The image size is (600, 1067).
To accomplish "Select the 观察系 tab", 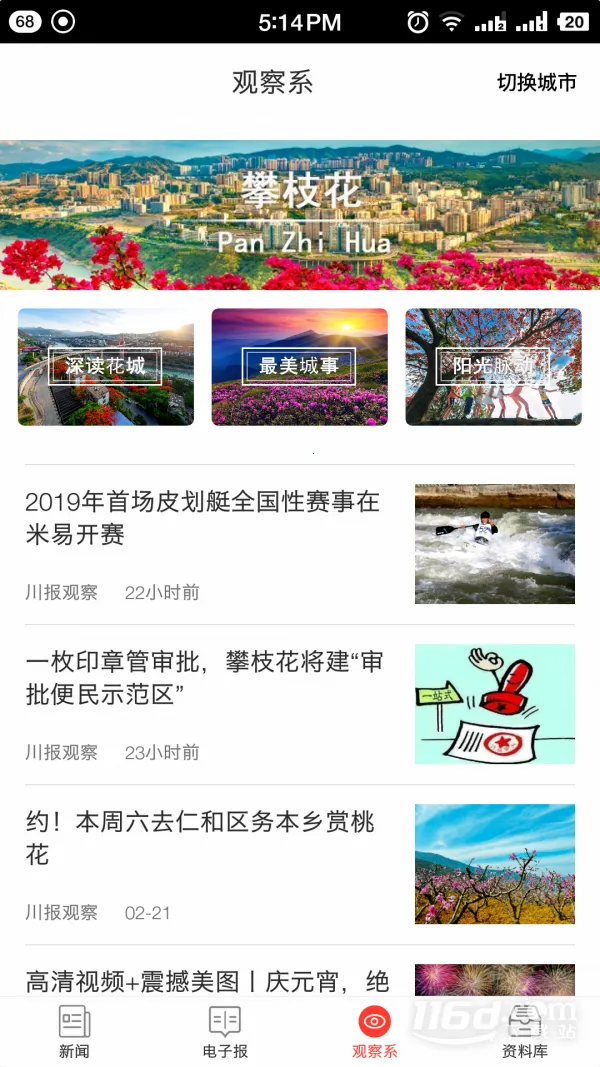I will click(x=375, y=1032).
